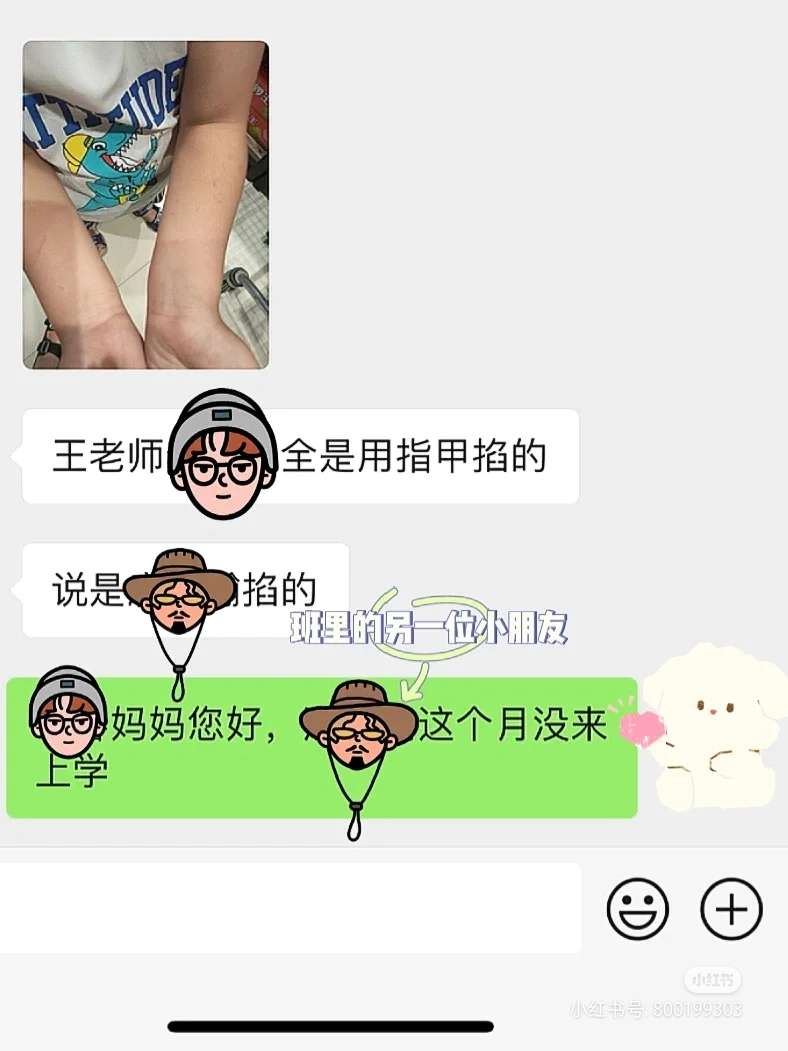Viewport: 788px width, 1051px height.
Task: Open the emoji sticker panel
Action: [637, 909]
